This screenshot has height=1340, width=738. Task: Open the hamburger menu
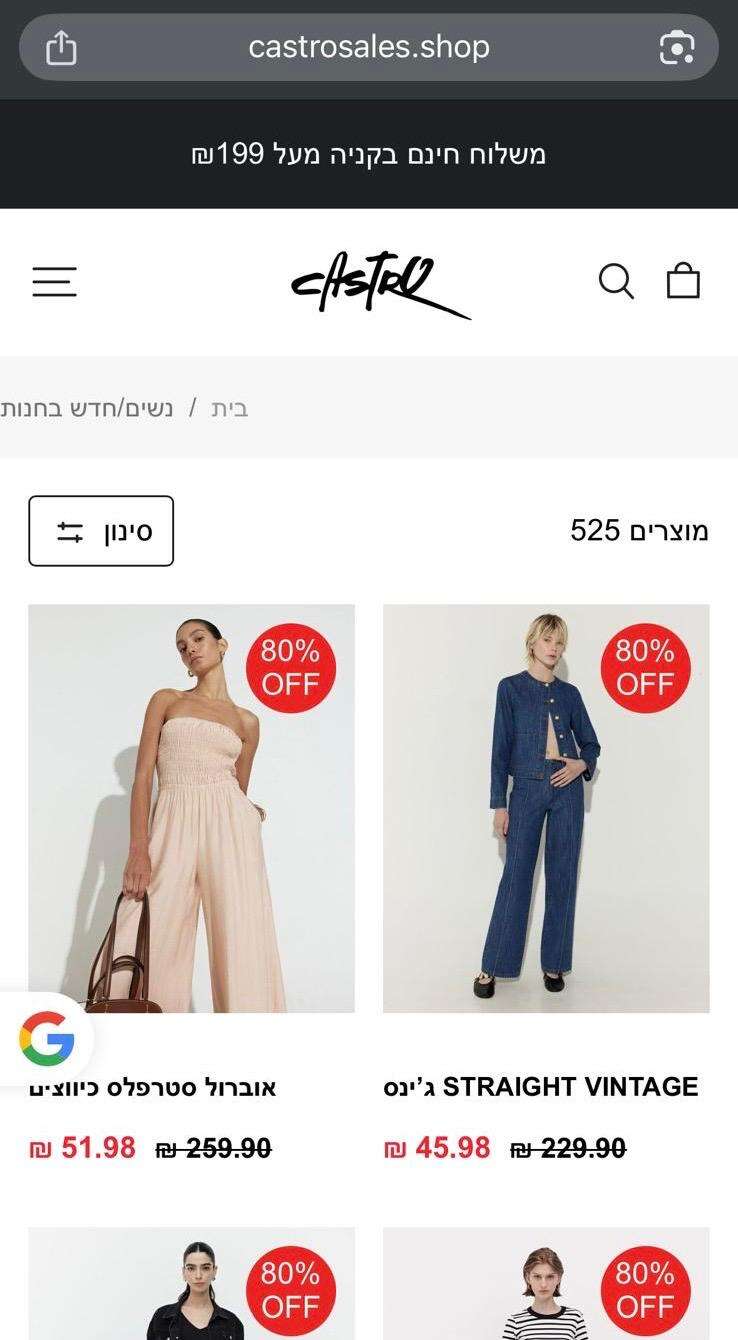(x=54, y=282)
